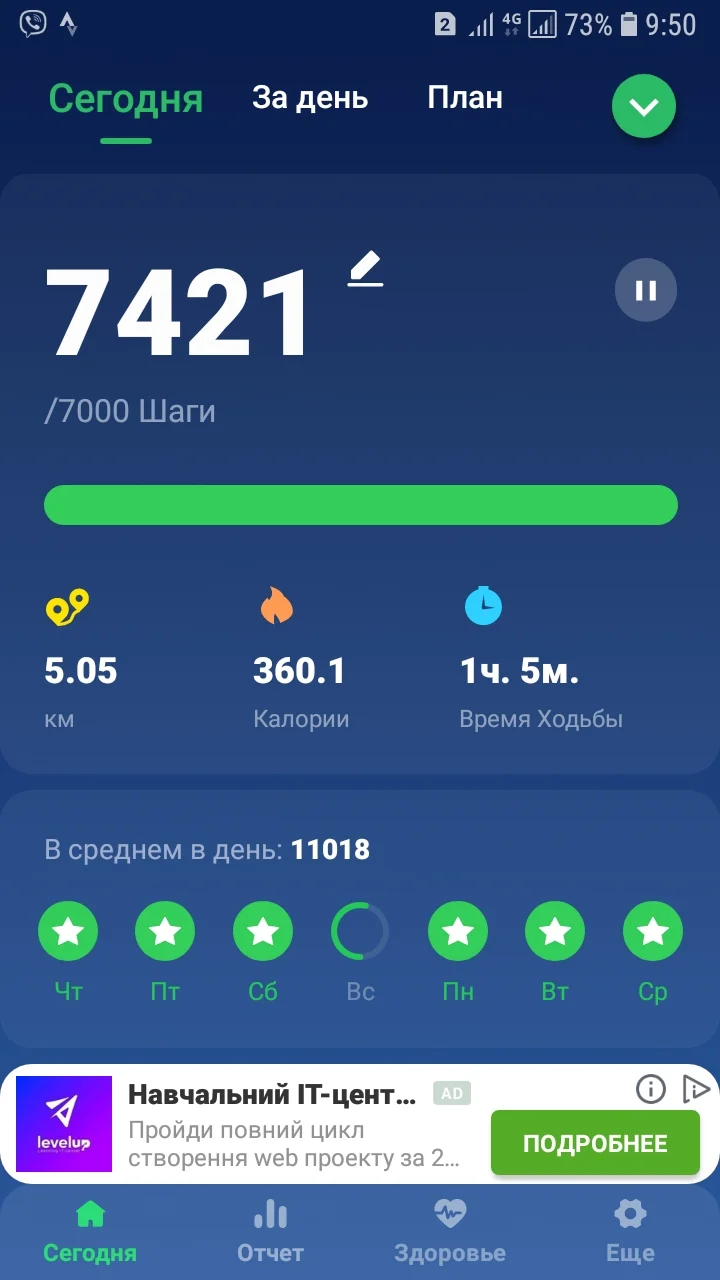This screenshot has width=720, height=1280.
Task: Open the План tab
Action: coord(465,98)
